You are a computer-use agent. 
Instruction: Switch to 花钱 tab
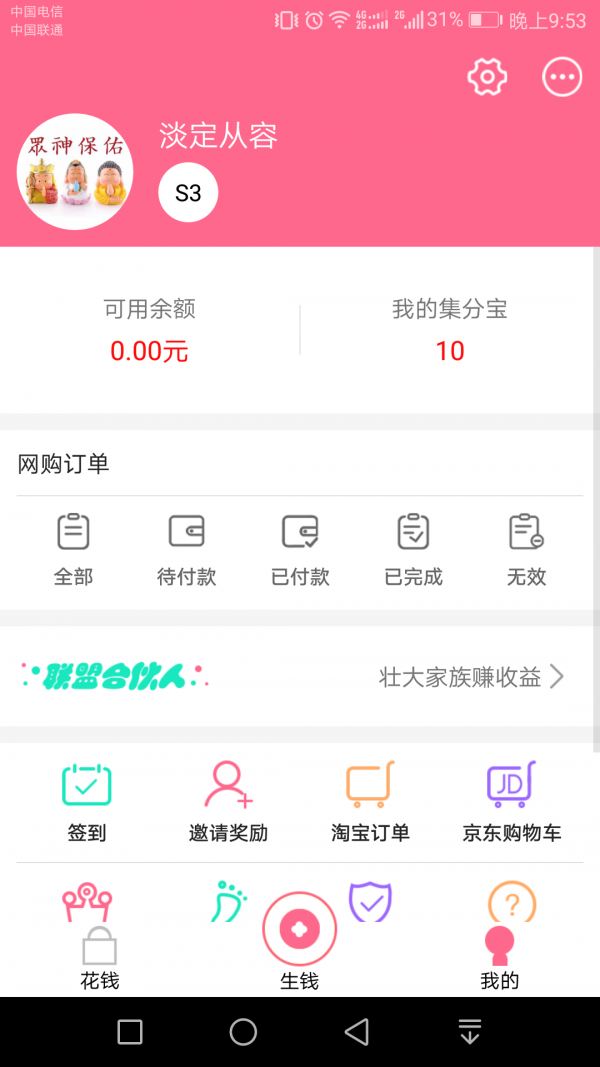[x=100, y=960]
